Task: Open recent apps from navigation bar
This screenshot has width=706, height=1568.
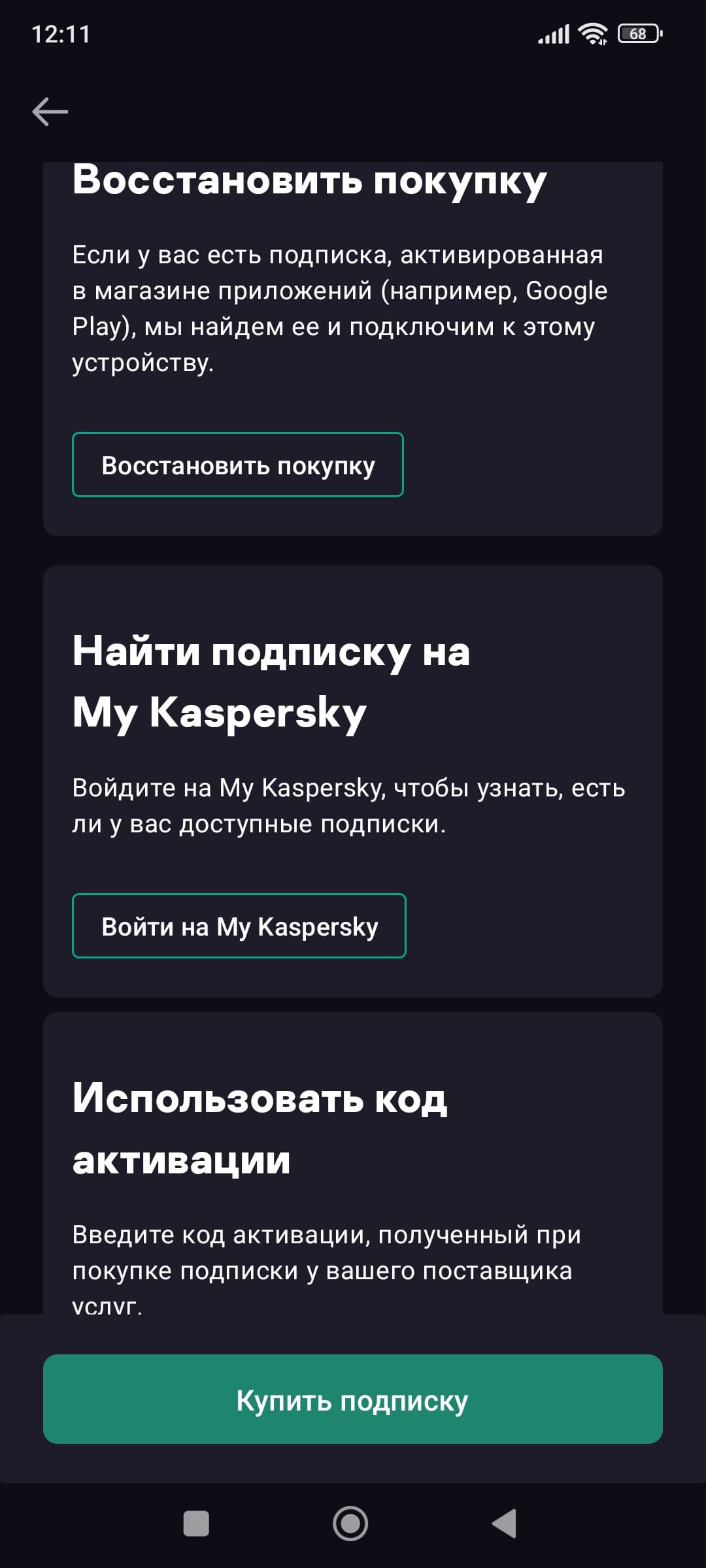Action: coord(196,1524)
